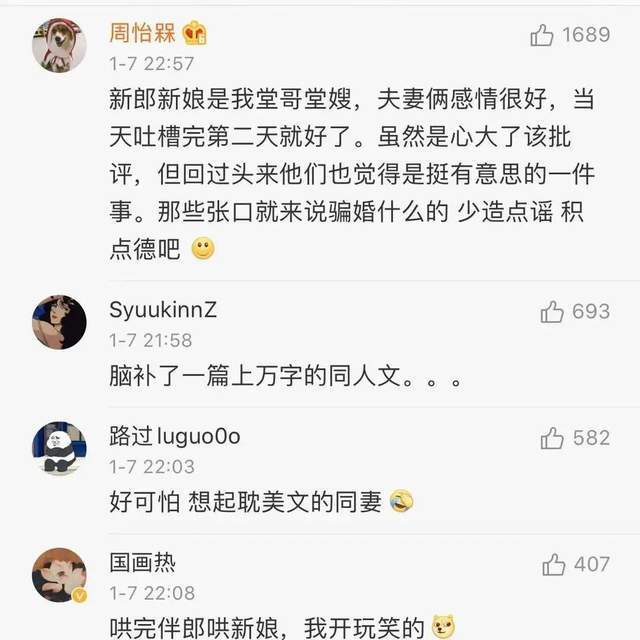Screen dimensions: 640x640
Task: Like 国画热's comment
Action: (554, 565)
